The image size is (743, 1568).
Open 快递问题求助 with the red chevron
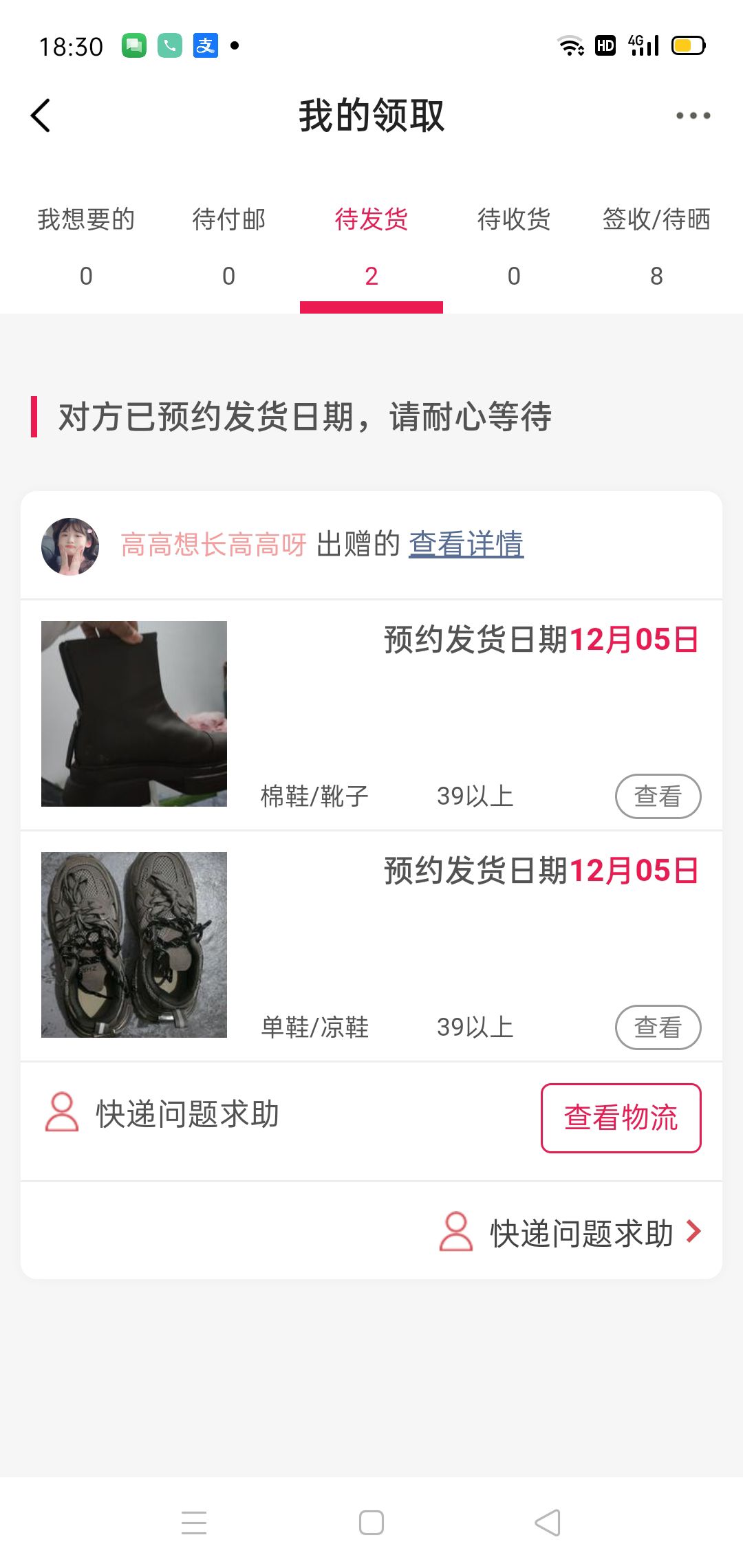pos(571,1232)
